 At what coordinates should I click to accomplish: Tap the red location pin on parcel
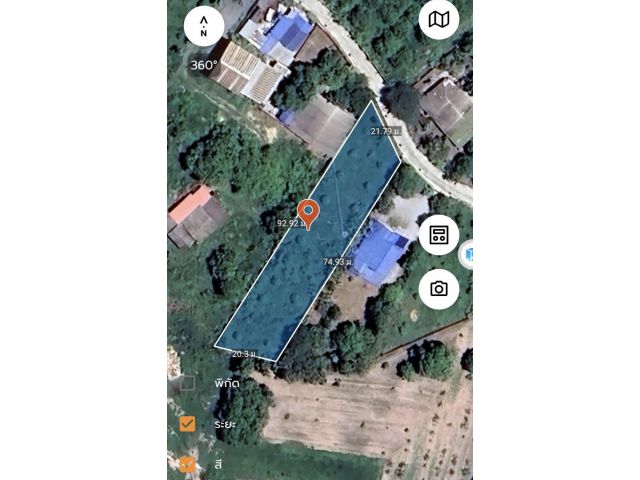point(308,213)
